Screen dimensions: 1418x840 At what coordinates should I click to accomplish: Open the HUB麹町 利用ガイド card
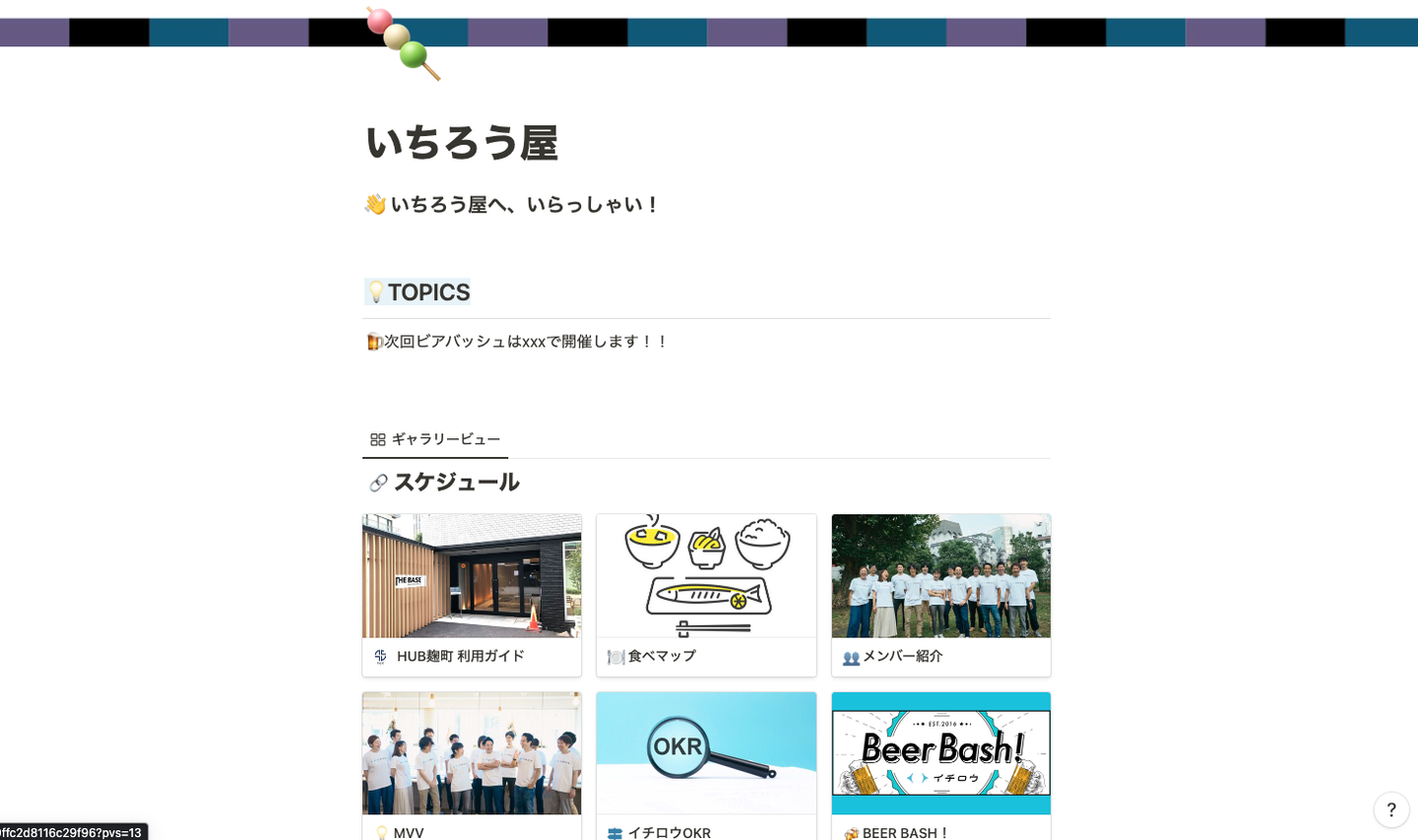[472, 595]
